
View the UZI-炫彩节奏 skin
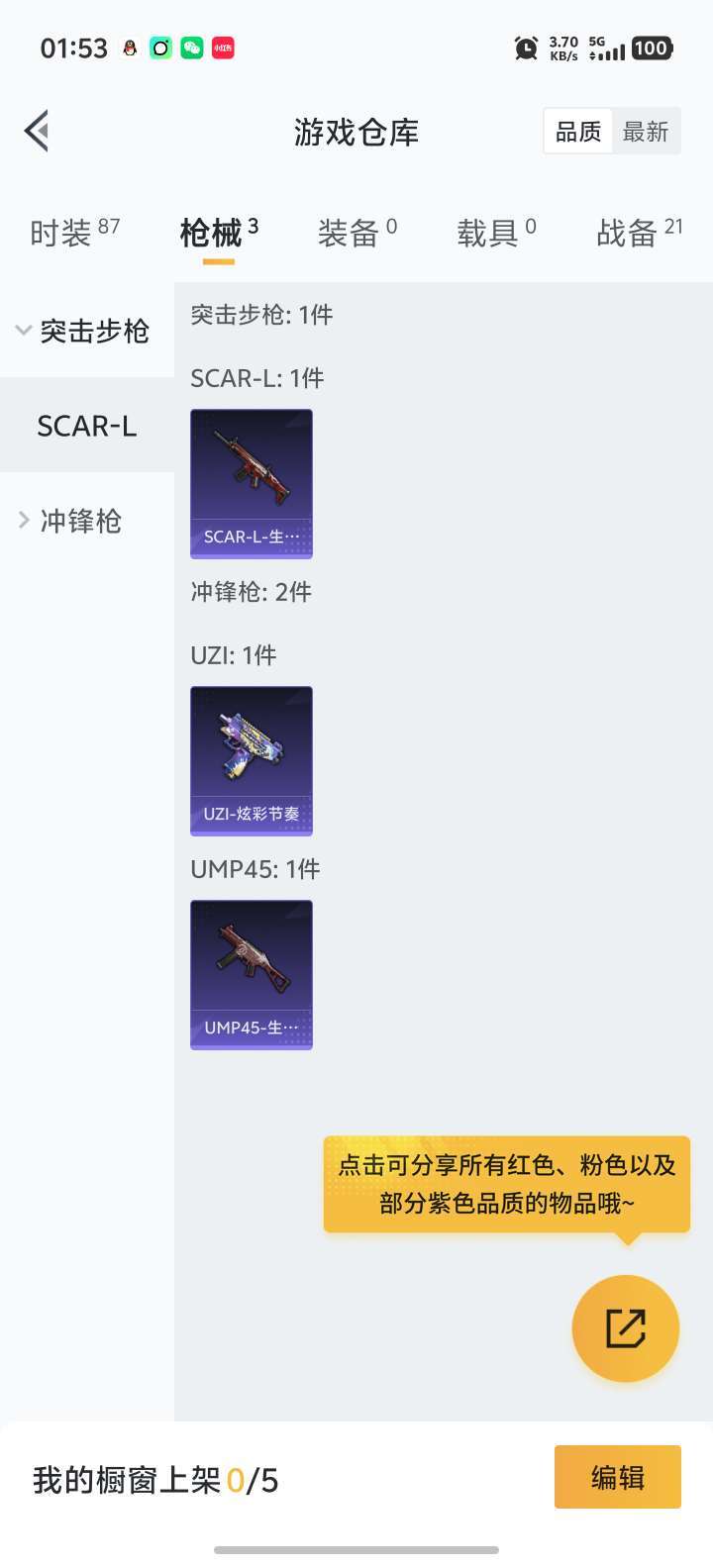pyautogui.click(x=252, y=760)
